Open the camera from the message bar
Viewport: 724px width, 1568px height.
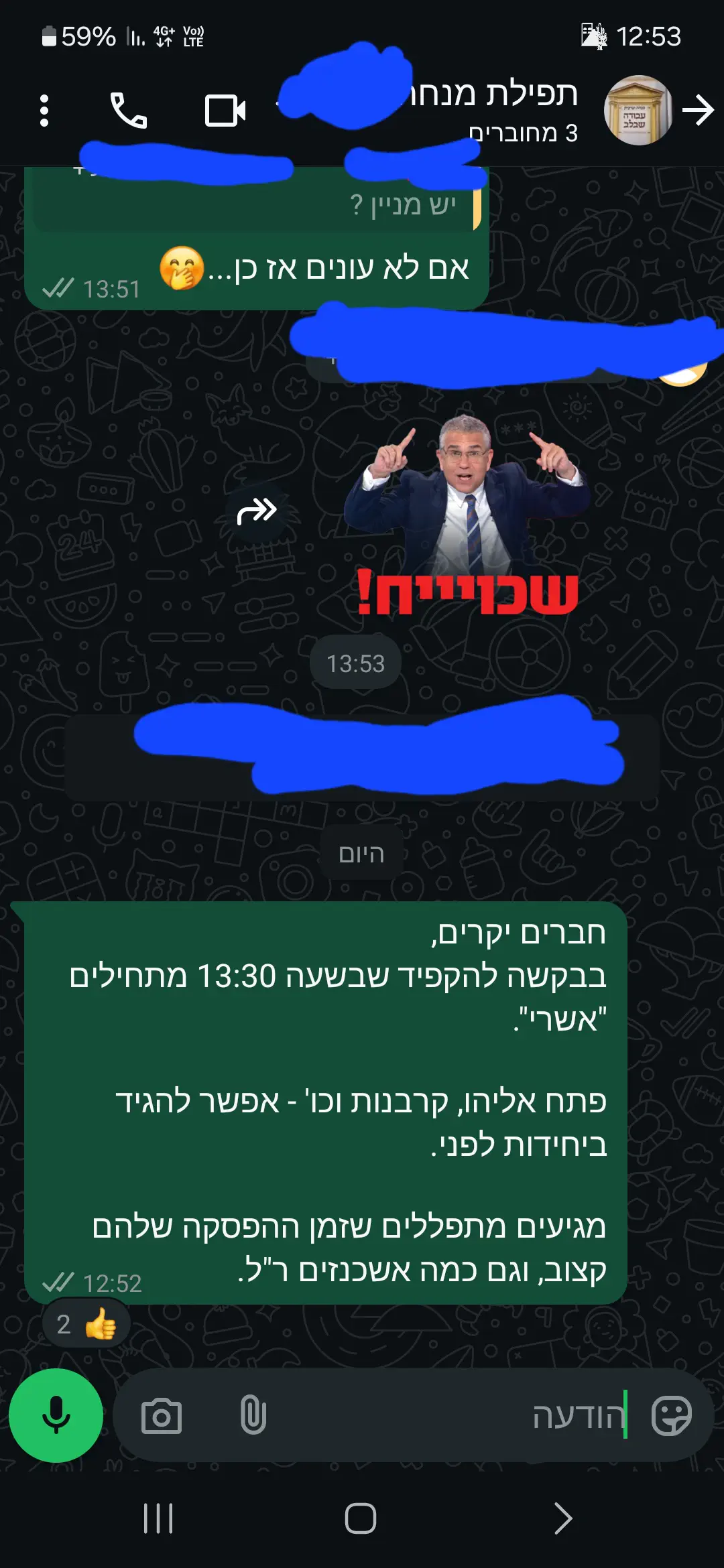[x=162, y=1417]
